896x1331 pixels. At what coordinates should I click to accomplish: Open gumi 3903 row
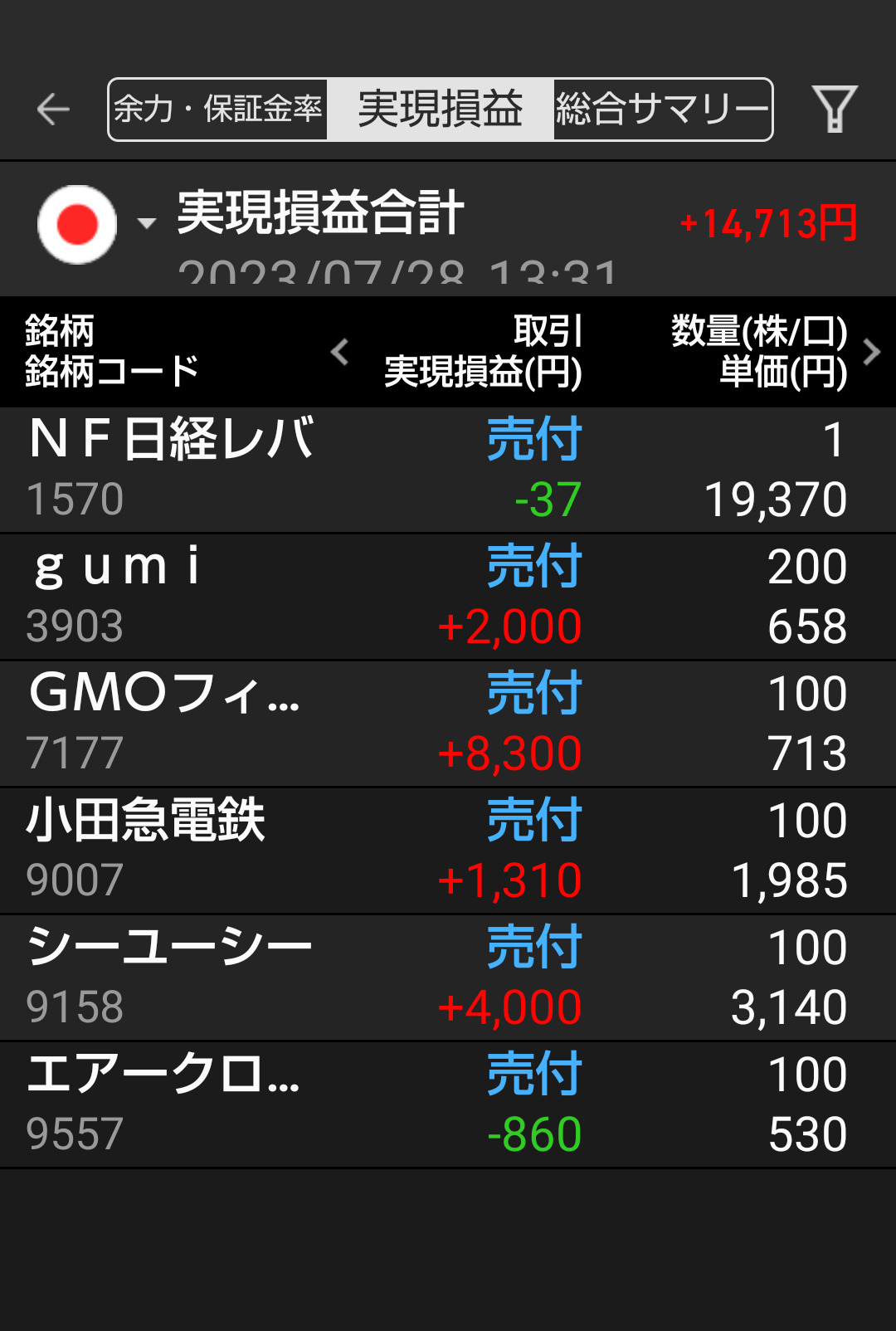(x=448, y=597)
